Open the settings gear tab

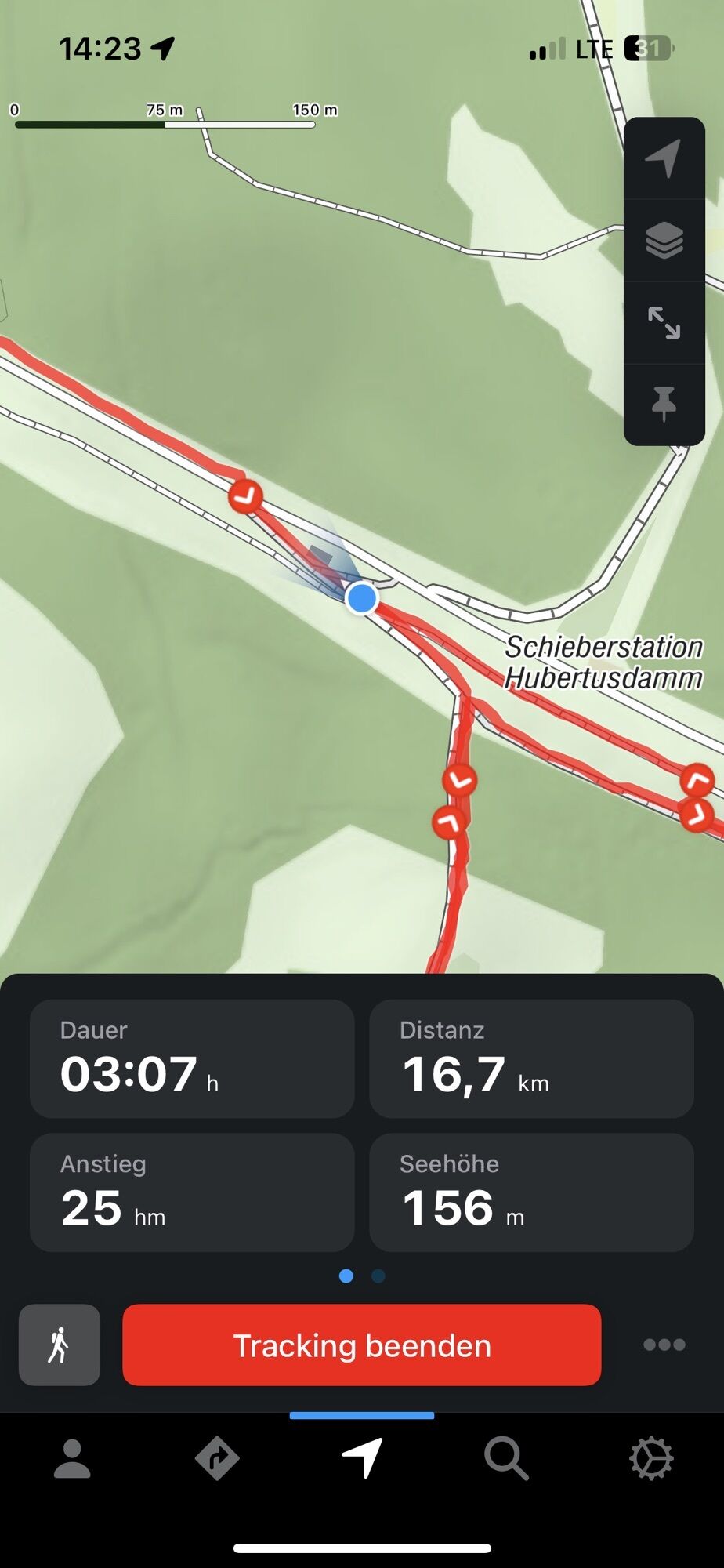click(x=651, y=1459)
